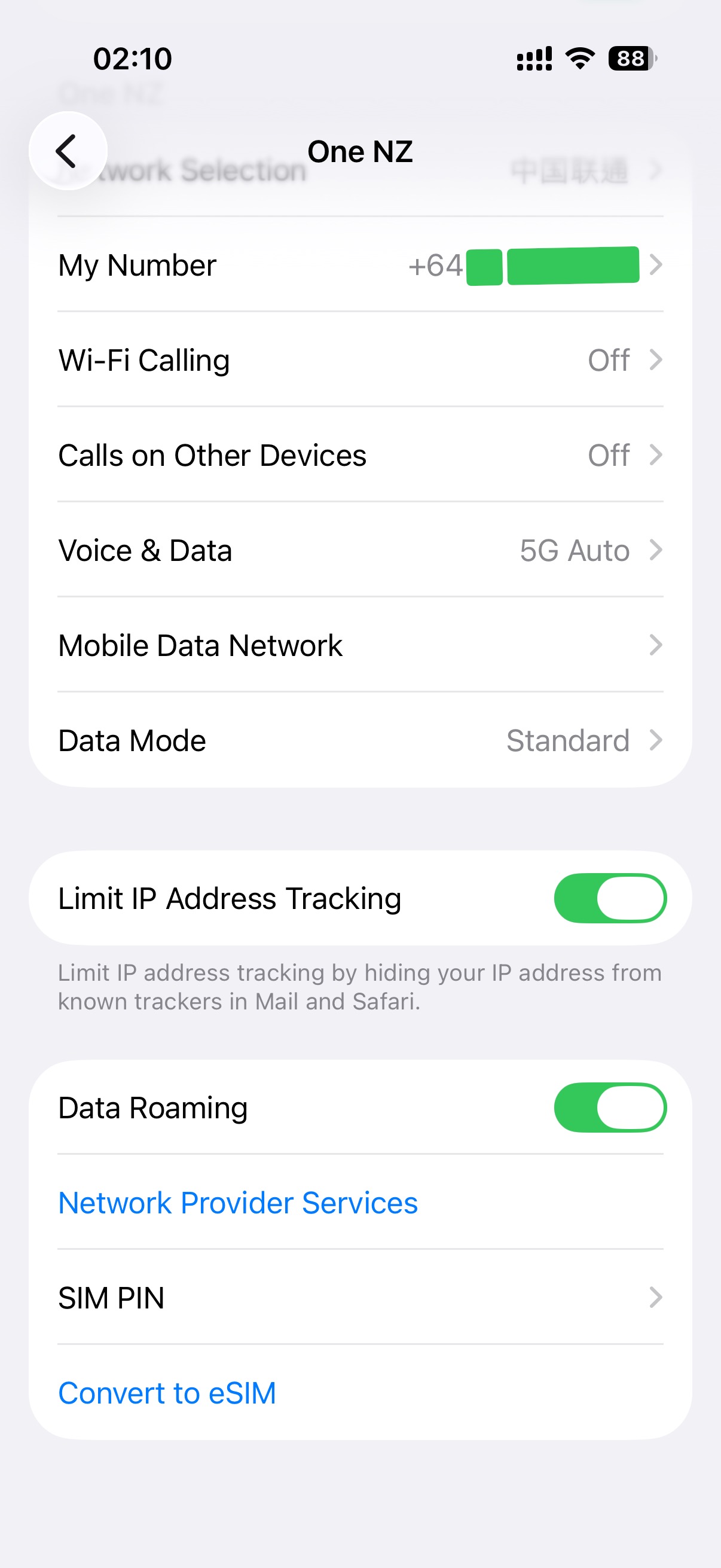The height and width of the screenshot is (1568, 721).
Task: Open Voice & Data options
Action: coord(359,550)
